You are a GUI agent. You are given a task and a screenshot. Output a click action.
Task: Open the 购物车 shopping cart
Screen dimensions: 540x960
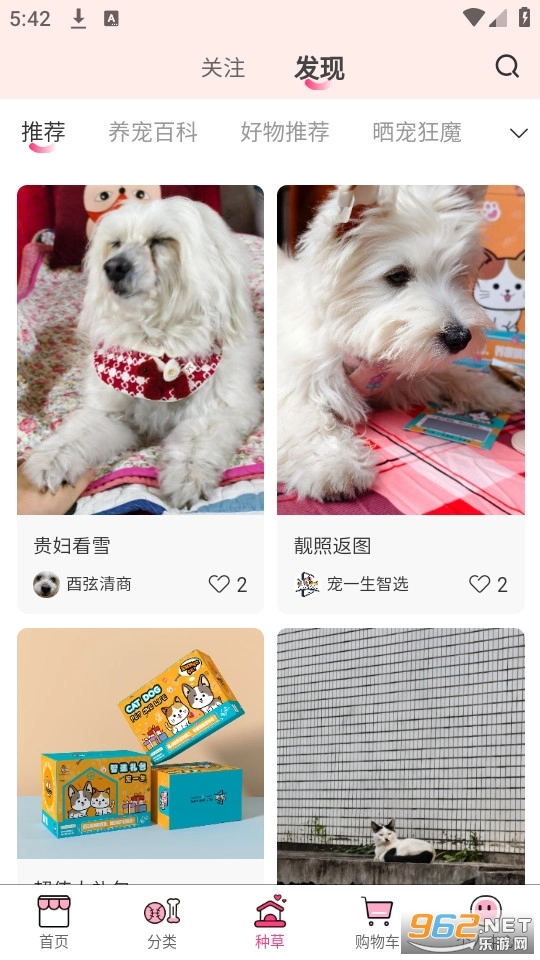coord(377,923)
